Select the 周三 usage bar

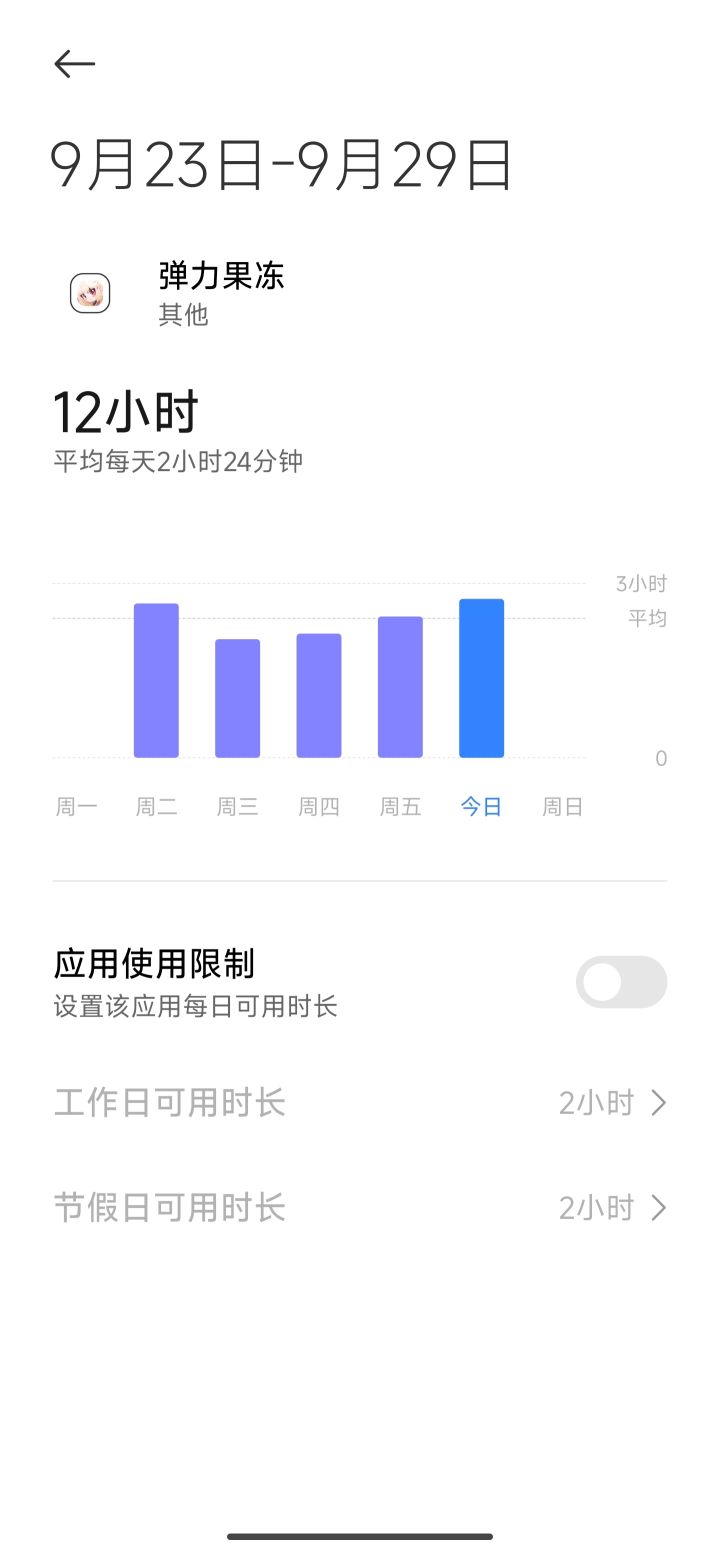(237, 697)
